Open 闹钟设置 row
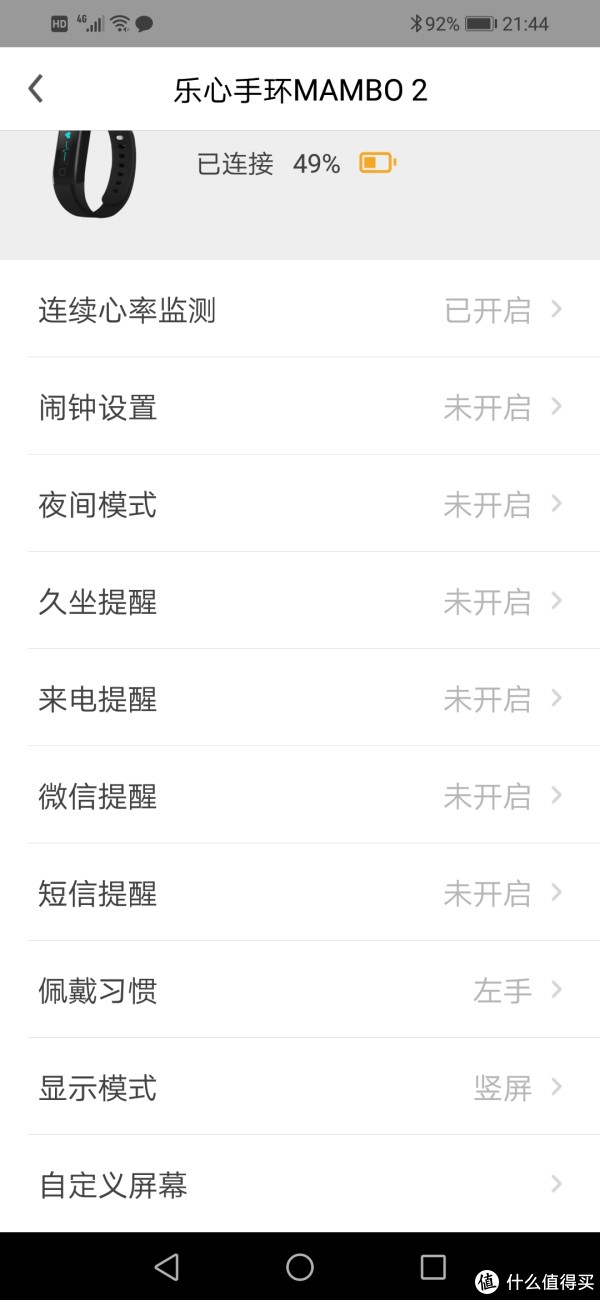This screenshot has width=600, height=1300. (300, 407)
